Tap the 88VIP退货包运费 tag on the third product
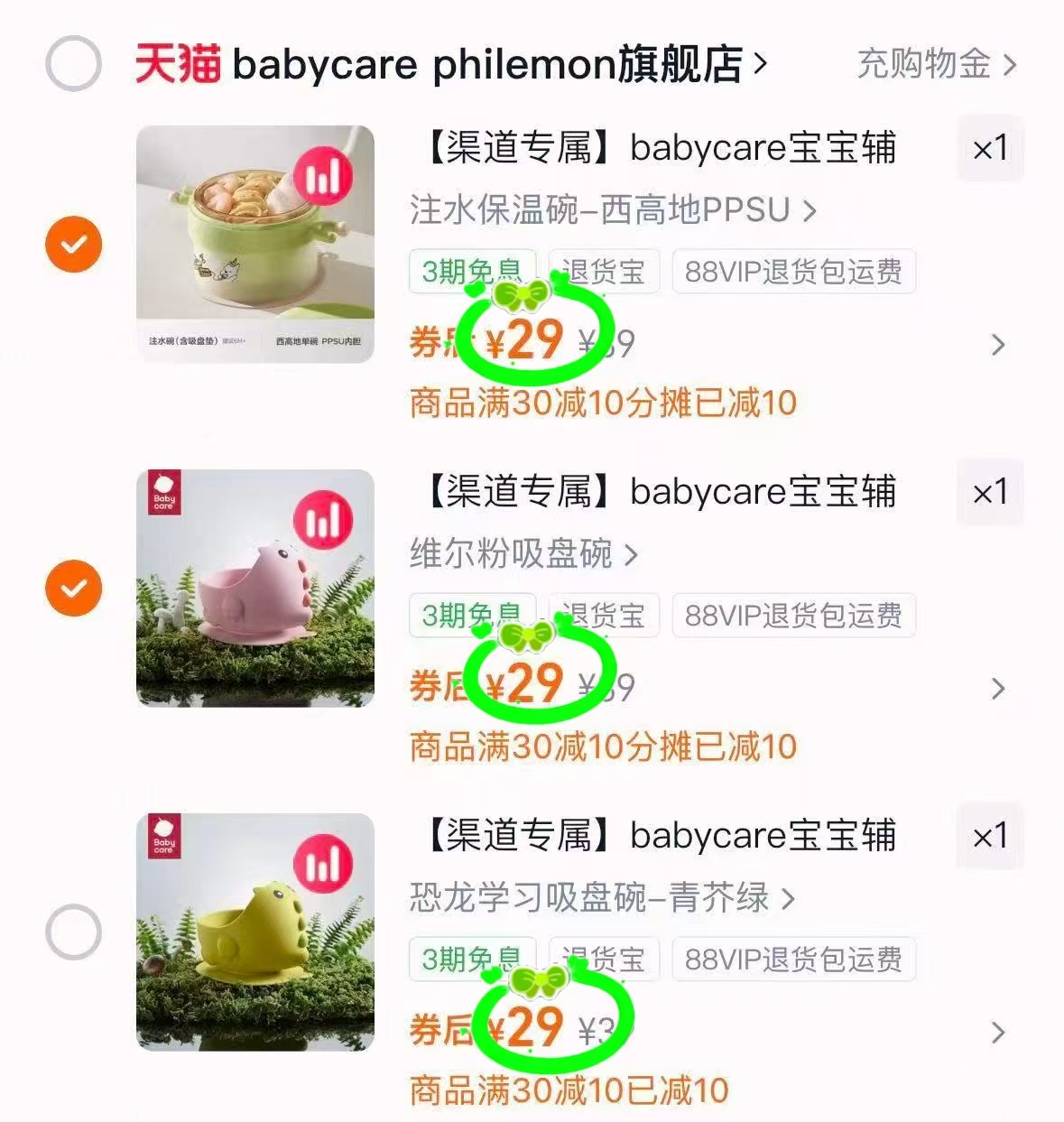The width and height of the screenshot is (1064, 1122). tap(793, 959)
